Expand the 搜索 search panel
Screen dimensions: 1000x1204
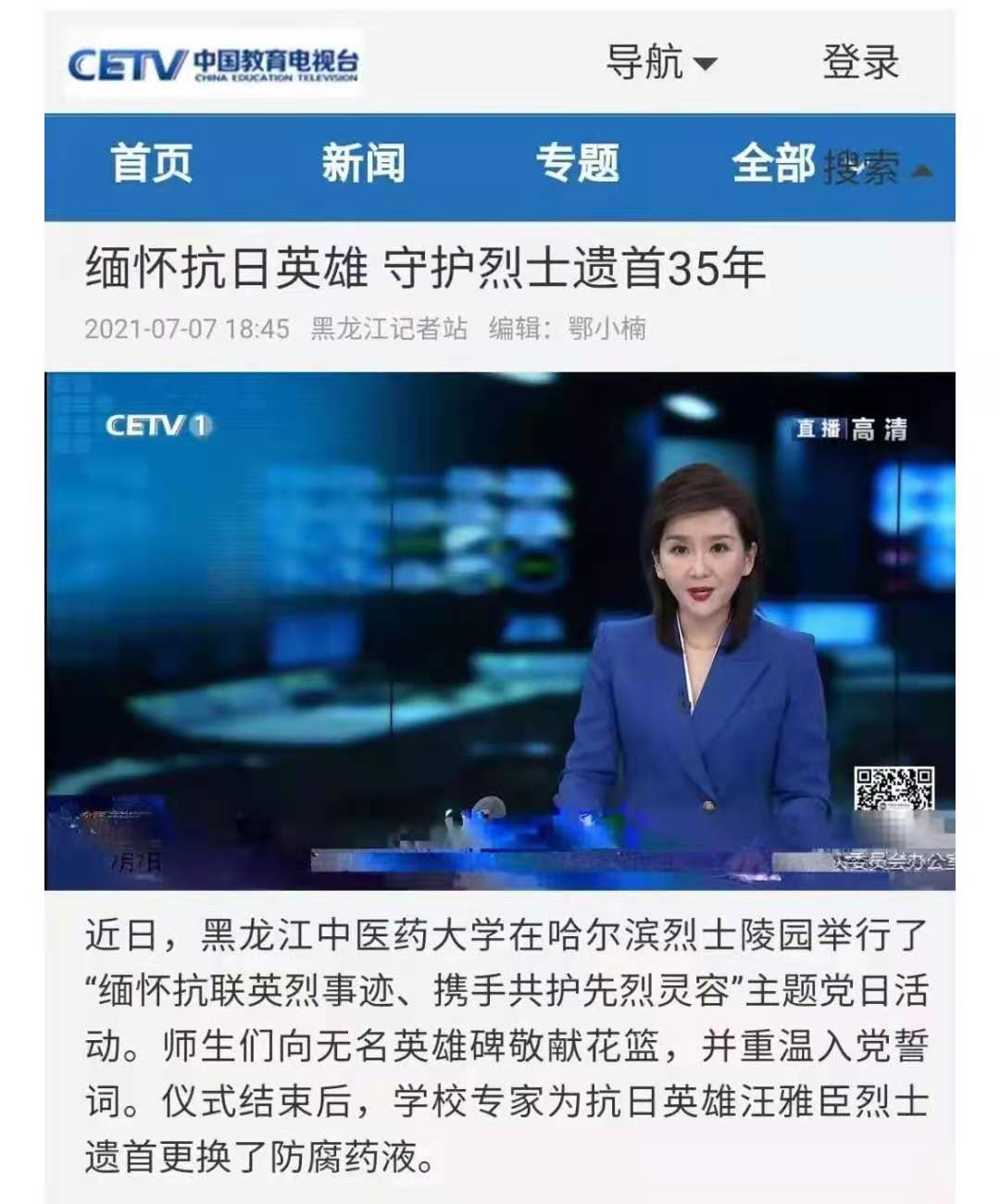(x=875, y=169)
